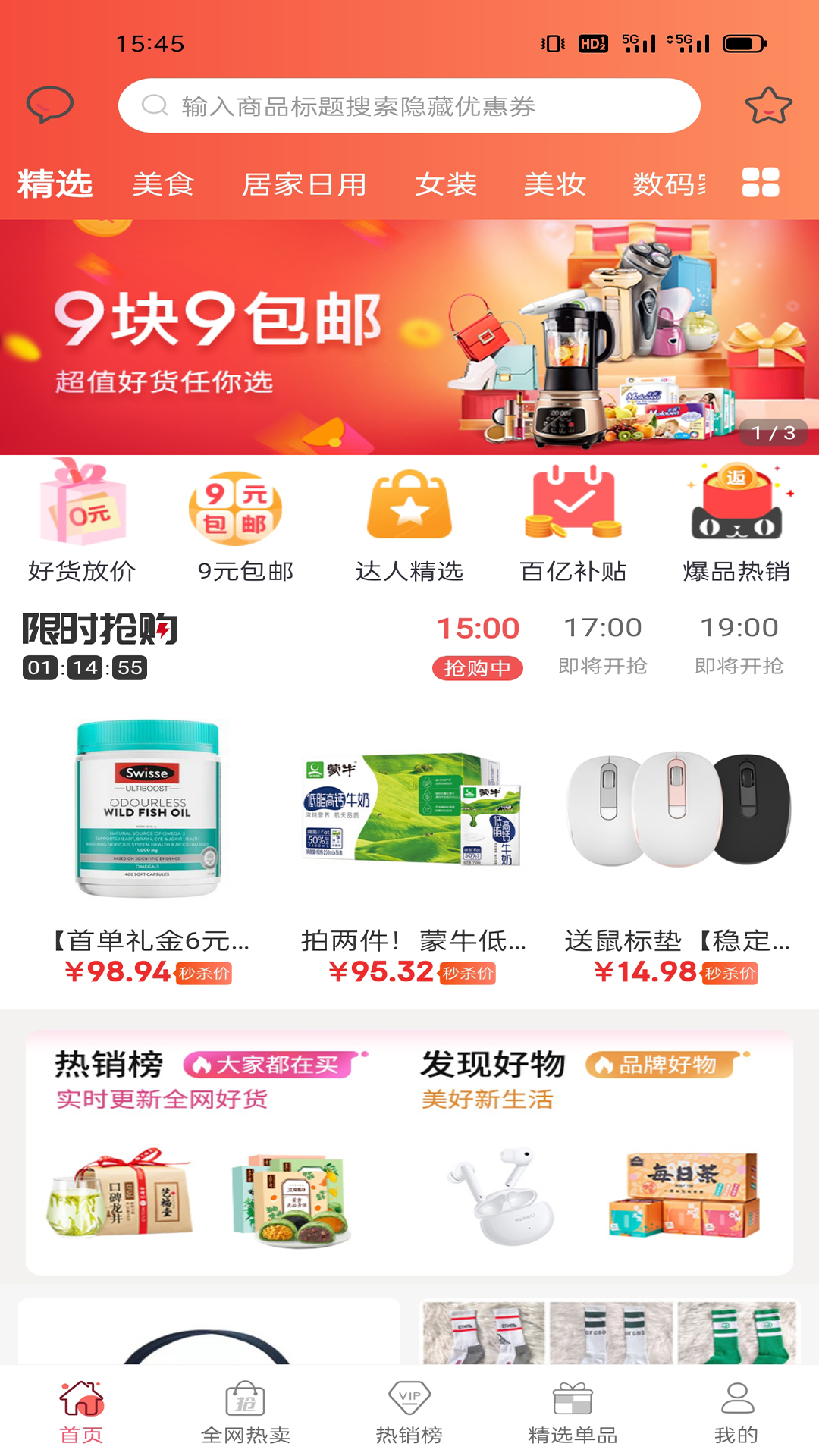This screenshot has width=819, height=1456.
Task: Open 达人精选 shortcut
Action: coord(409,522)
